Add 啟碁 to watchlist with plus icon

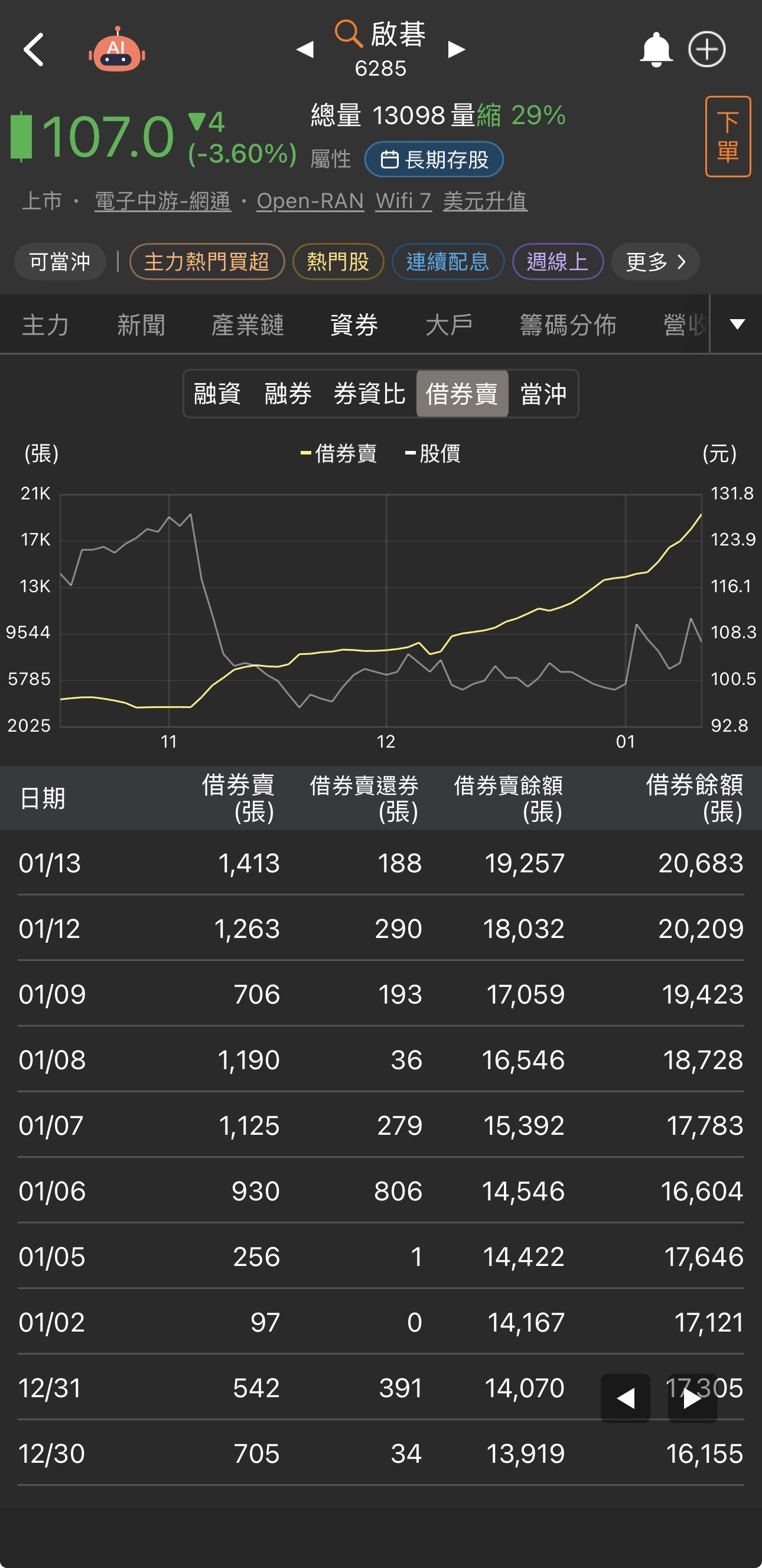click(706, 49)
